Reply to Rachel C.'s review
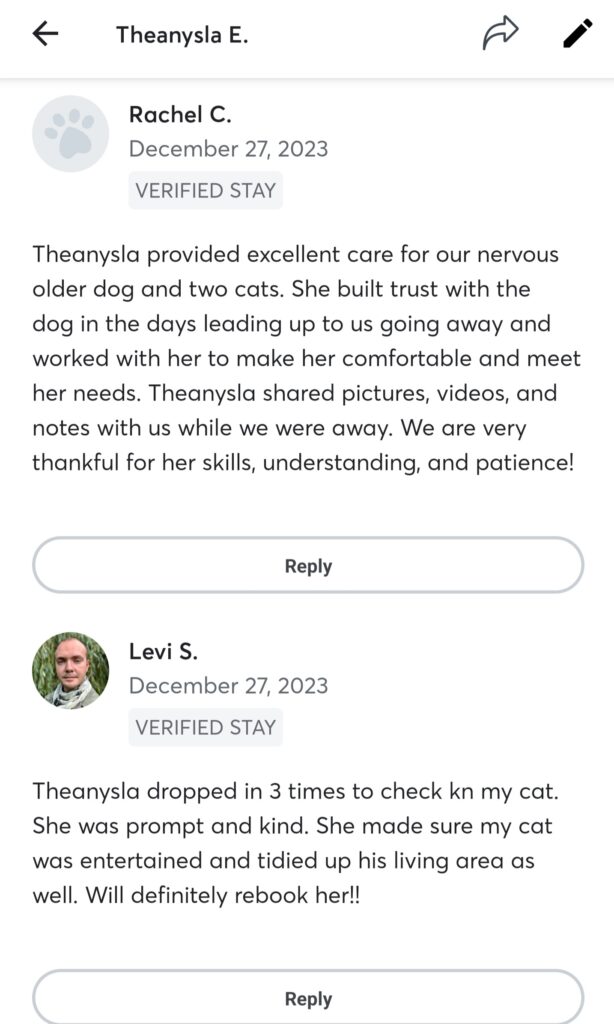Viewport: 614px width, 1024px height. (x=308, y=566)
